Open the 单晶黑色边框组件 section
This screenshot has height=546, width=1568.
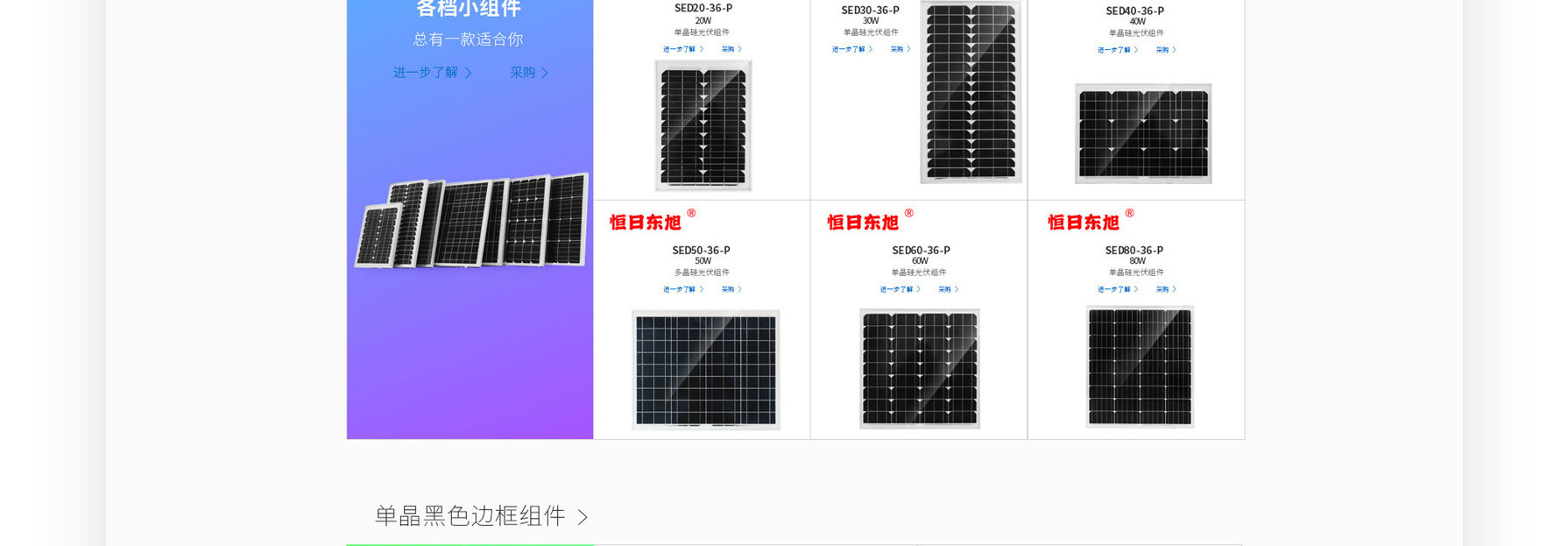(x=481, y=516)
